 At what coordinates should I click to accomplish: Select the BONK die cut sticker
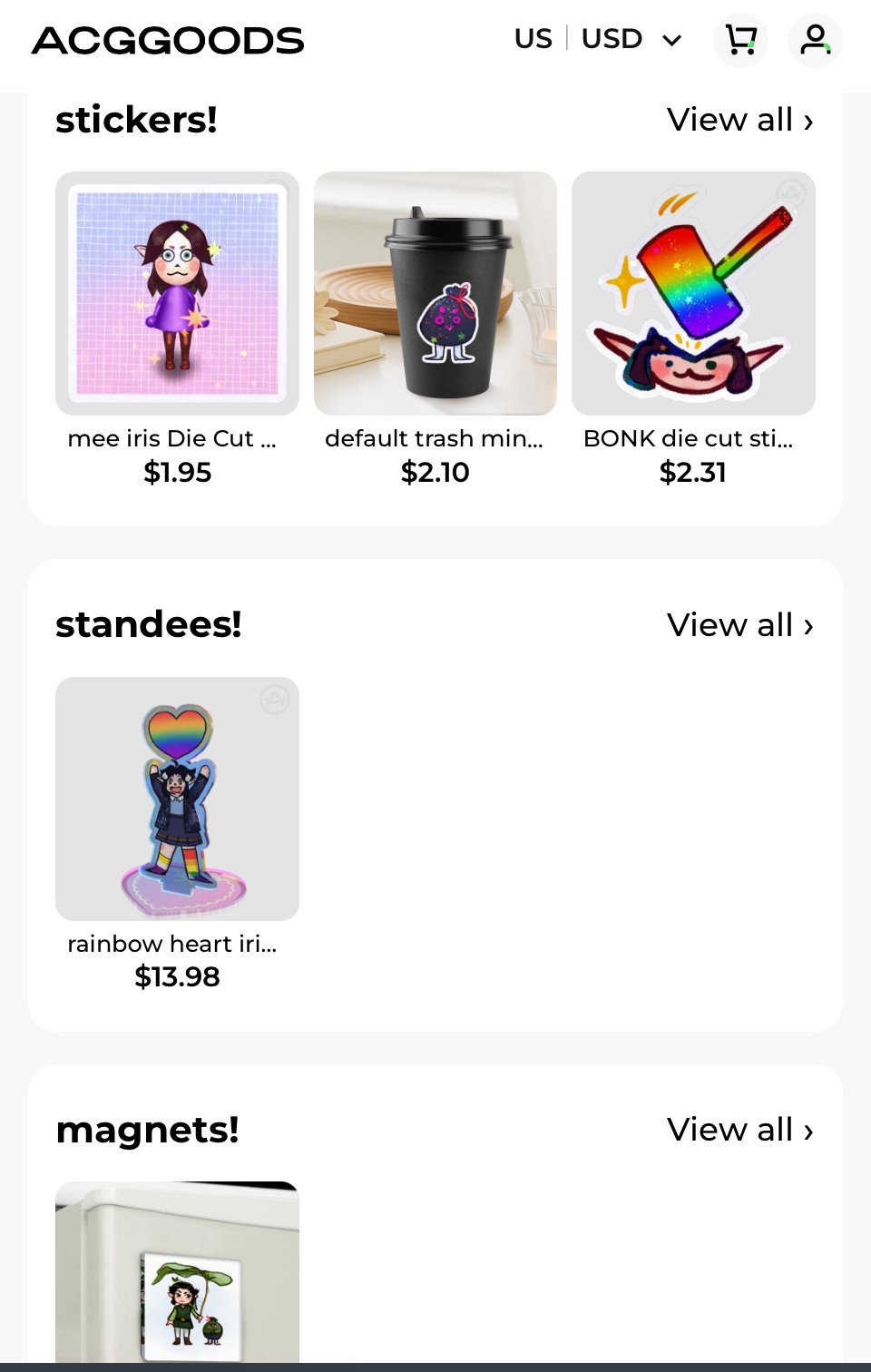[693, 294]
